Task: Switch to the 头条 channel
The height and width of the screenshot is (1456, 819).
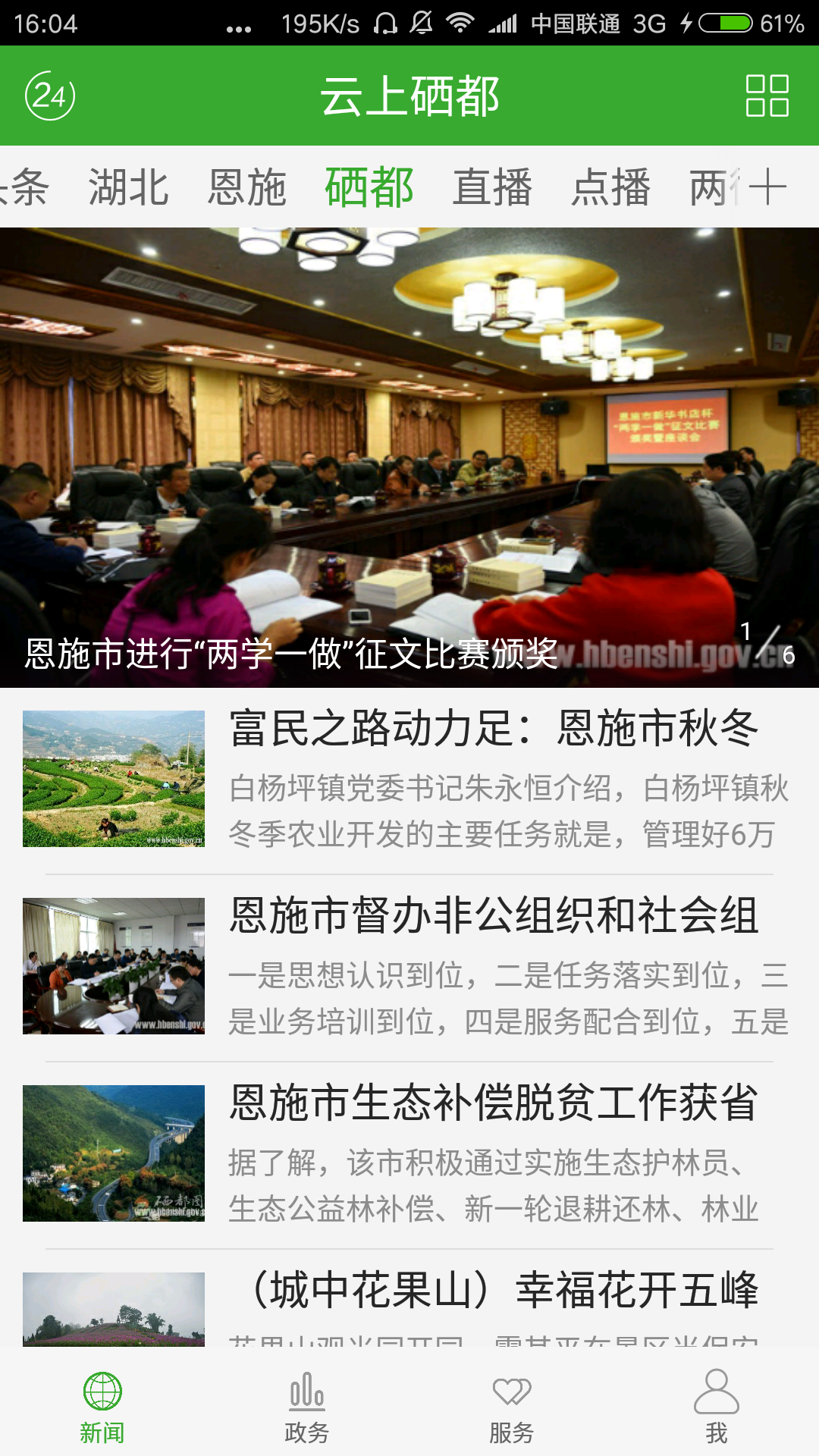Action: [x=23, y=188]
